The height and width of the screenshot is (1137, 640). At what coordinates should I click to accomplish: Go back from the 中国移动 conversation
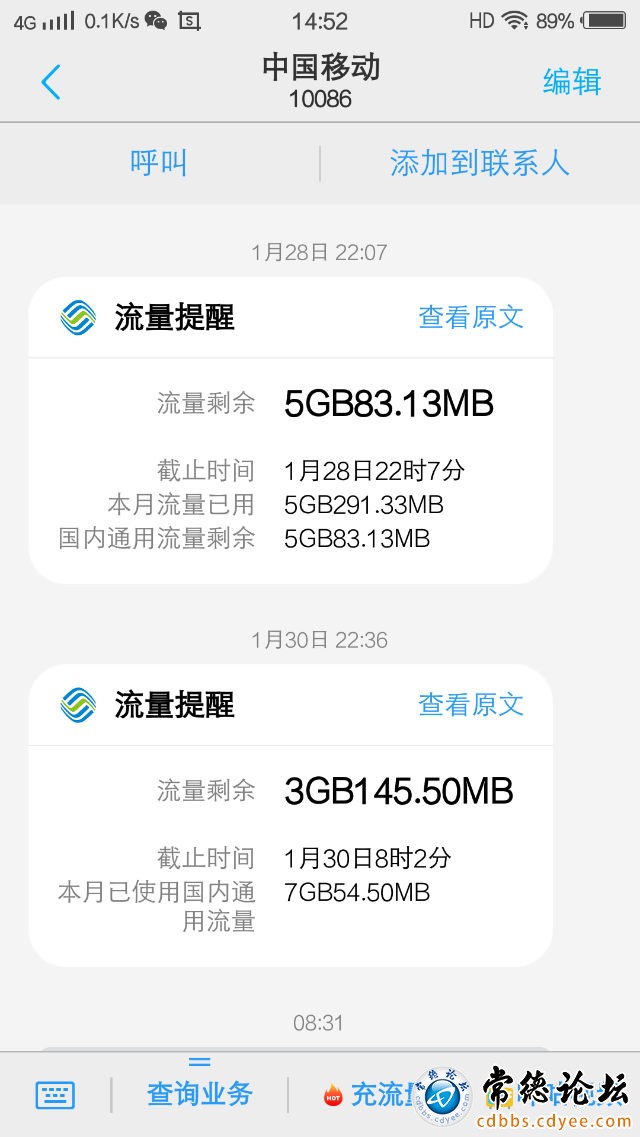(x=51, y=82)
